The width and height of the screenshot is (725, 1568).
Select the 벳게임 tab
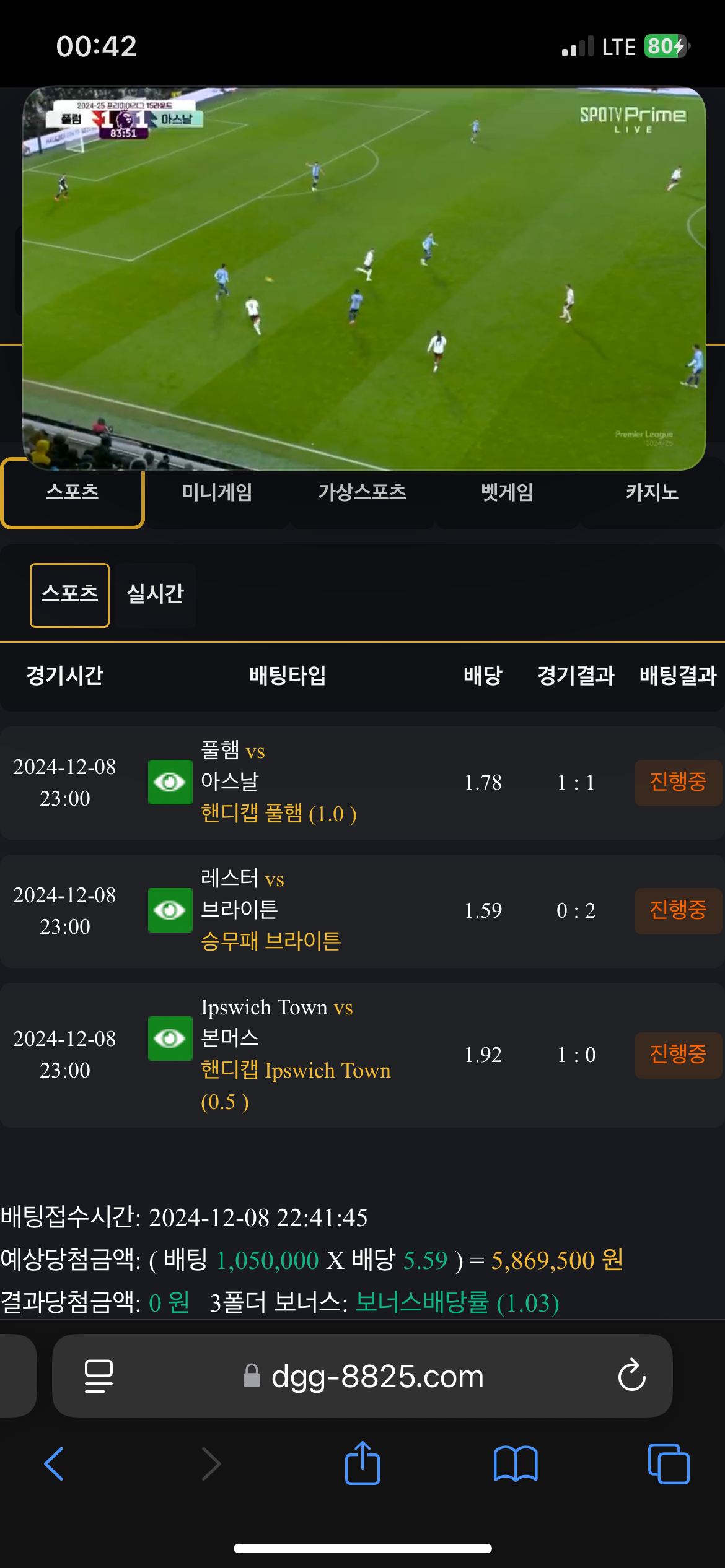click(507, 492)
